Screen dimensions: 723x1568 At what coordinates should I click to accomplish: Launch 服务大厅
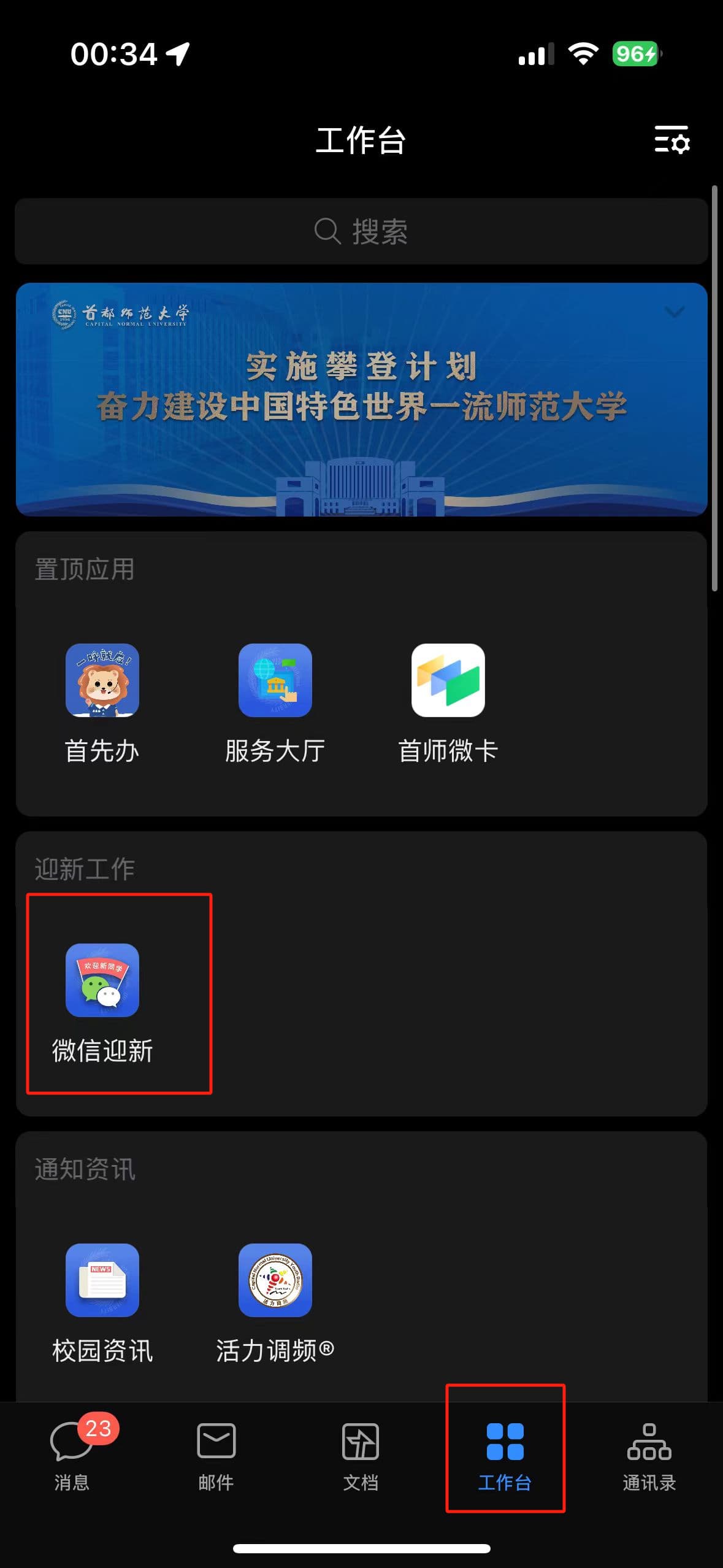click(275, 680)
